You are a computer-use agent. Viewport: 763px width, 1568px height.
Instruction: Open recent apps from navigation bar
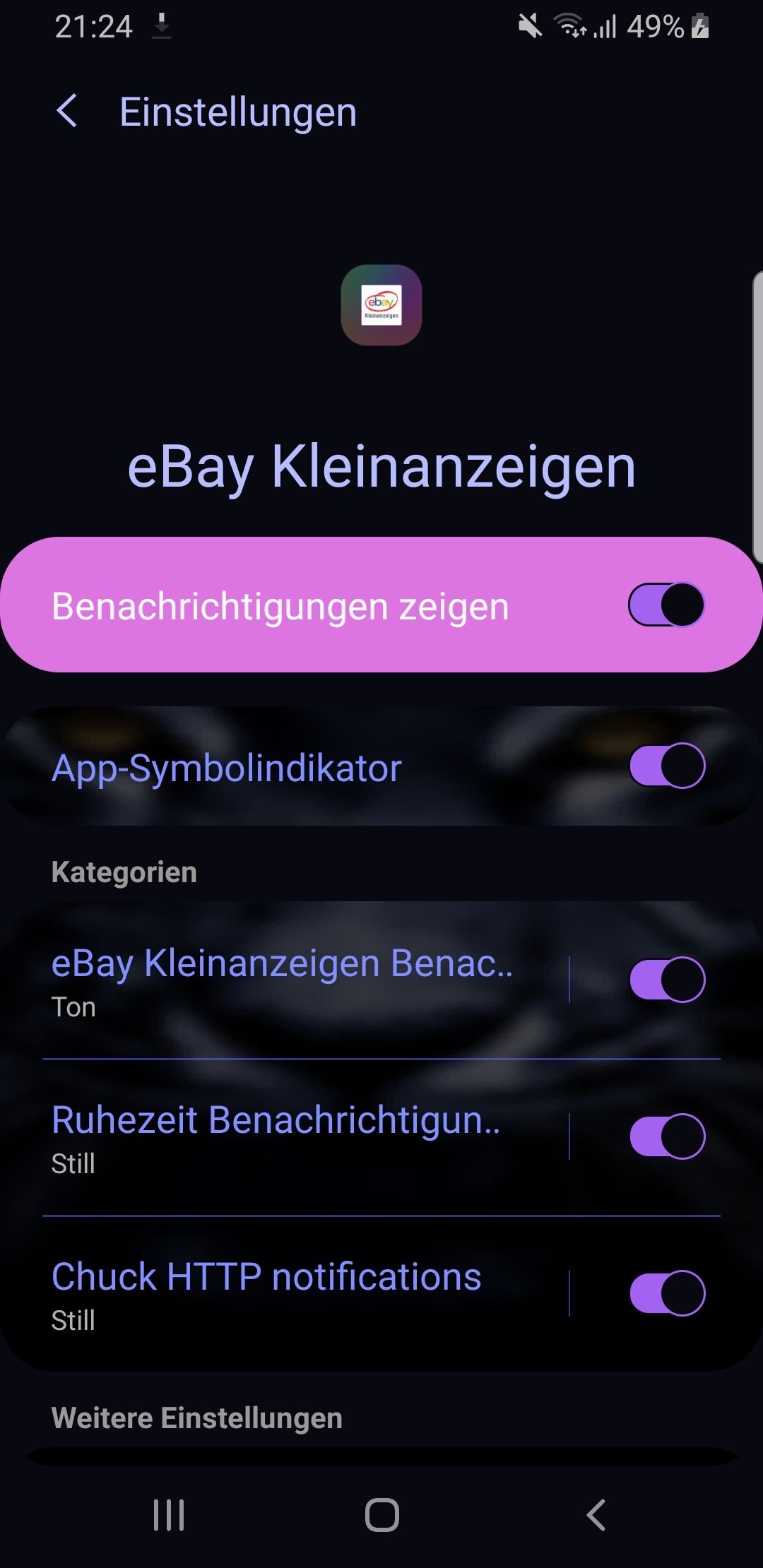(x=169, y=1515)
